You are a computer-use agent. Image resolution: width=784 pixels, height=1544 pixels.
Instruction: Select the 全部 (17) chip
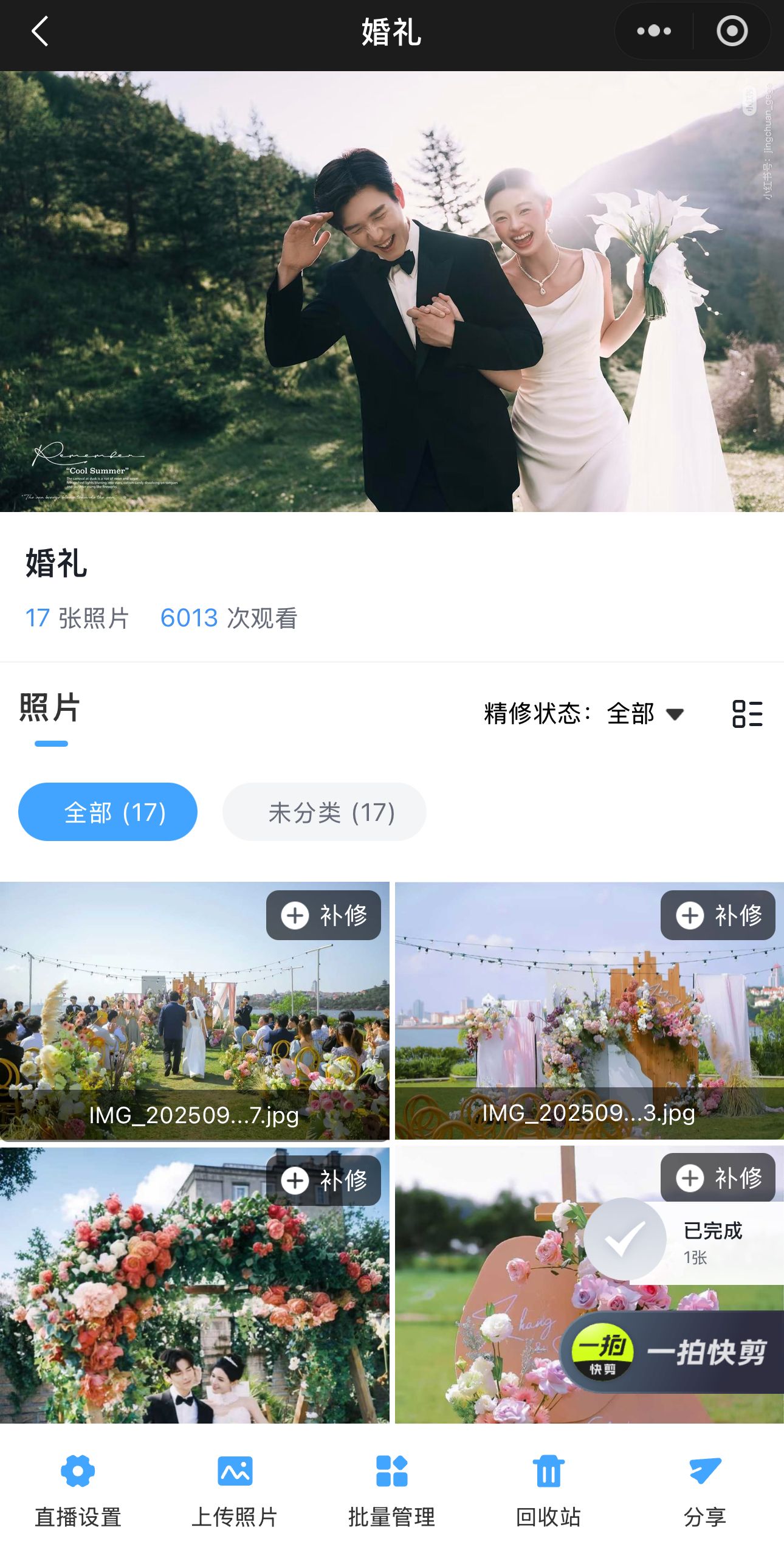108,812
